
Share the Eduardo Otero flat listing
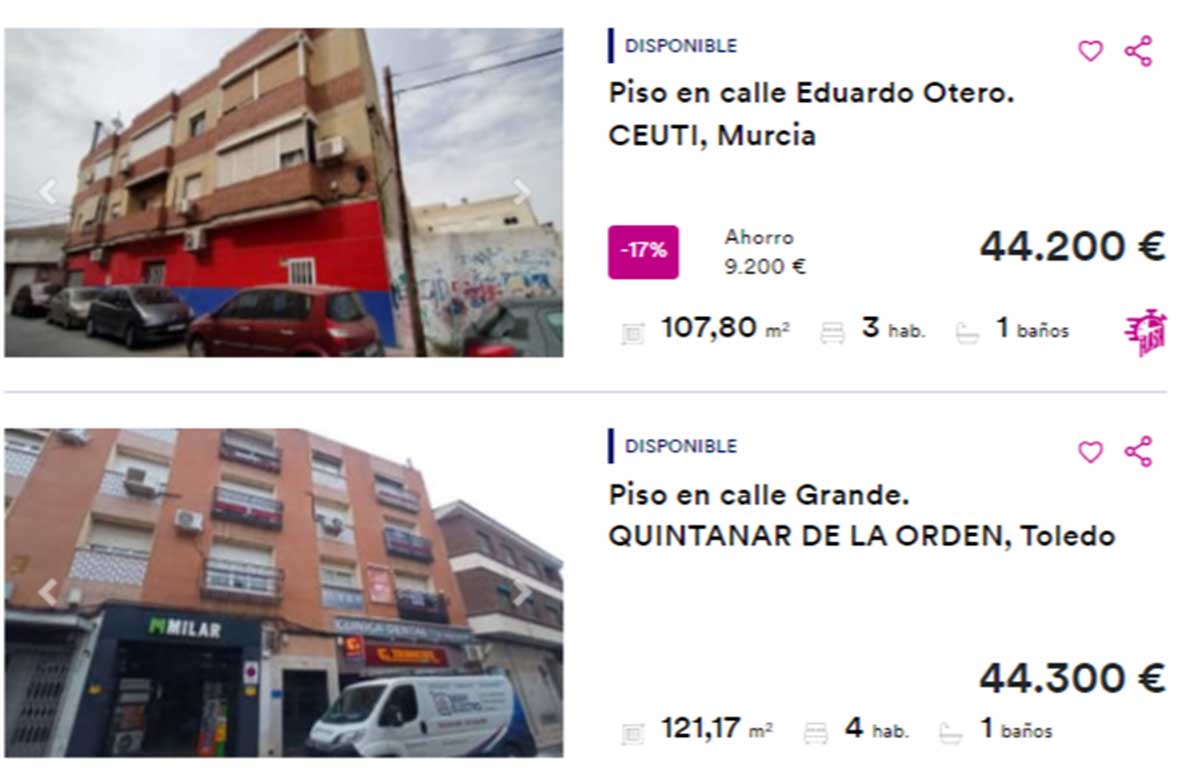1138,51
